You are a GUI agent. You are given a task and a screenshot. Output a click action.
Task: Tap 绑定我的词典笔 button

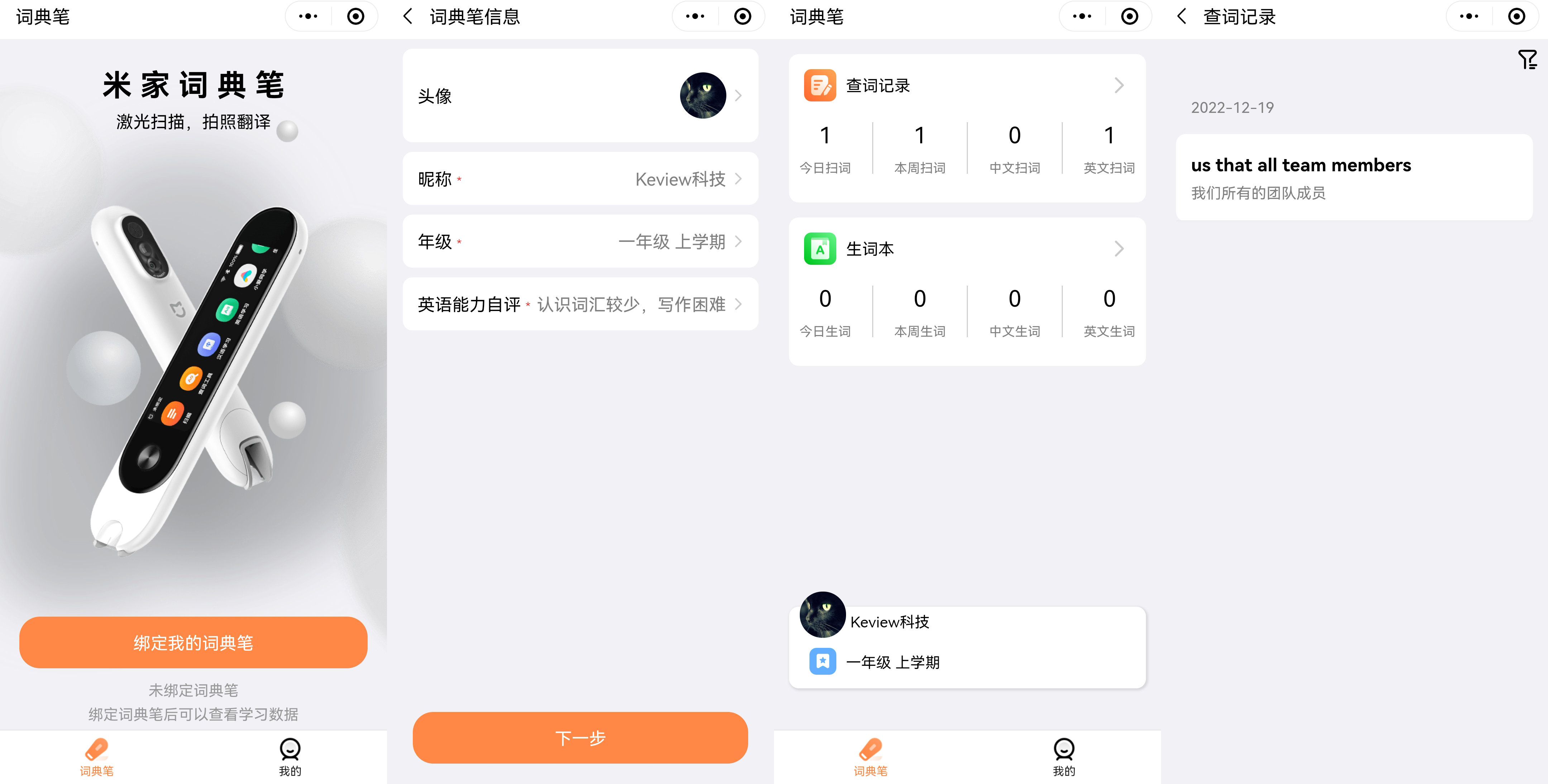[x=193, y=642]
